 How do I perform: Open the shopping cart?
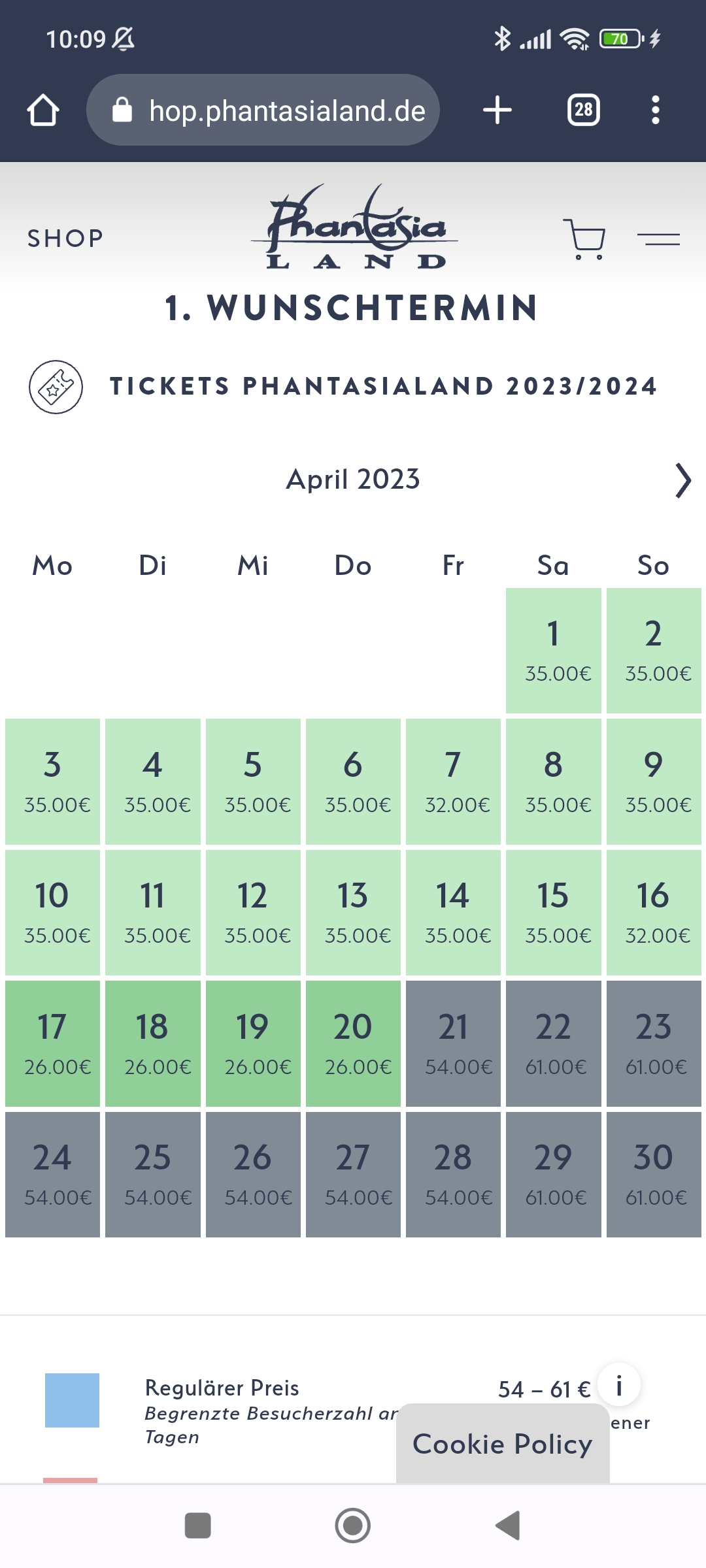point(584,239)
